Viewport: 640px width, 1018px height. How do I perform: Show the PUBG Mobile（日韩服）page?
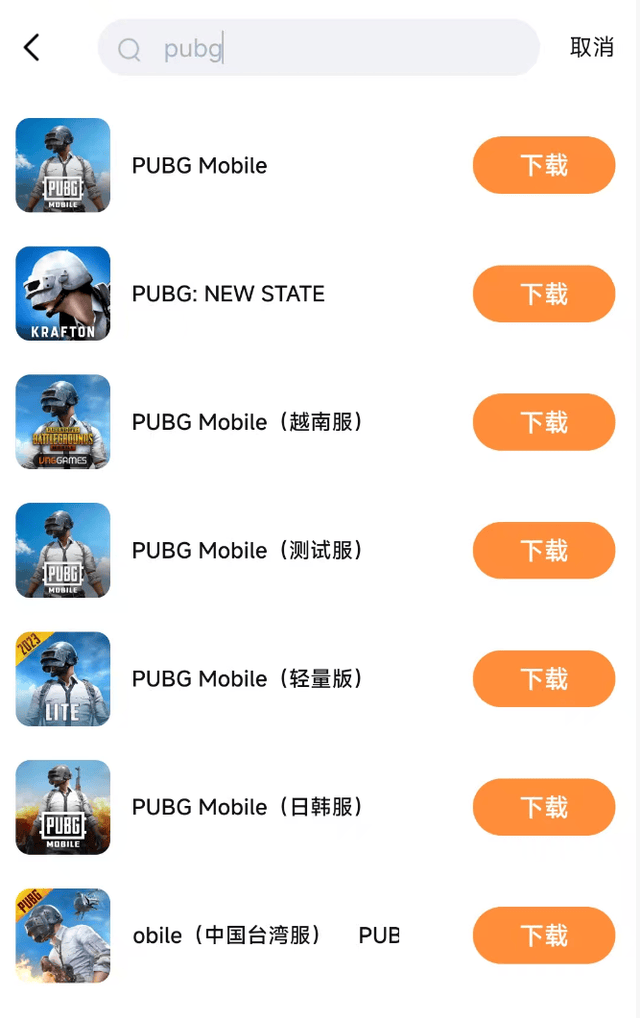tap(246, 807)
